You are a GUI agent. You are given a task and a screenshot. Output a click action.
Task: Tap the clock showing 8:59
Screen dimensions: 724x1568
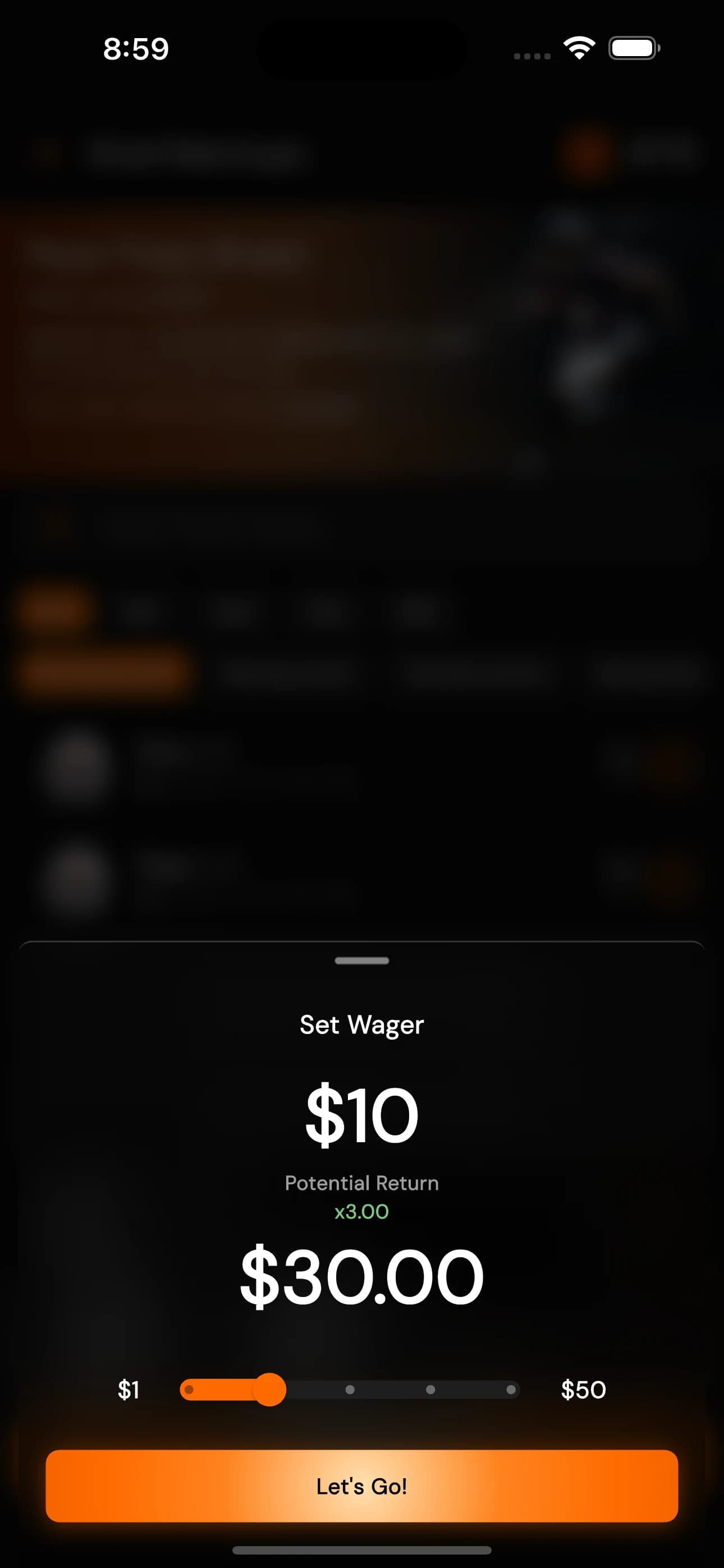click(136, 49)
